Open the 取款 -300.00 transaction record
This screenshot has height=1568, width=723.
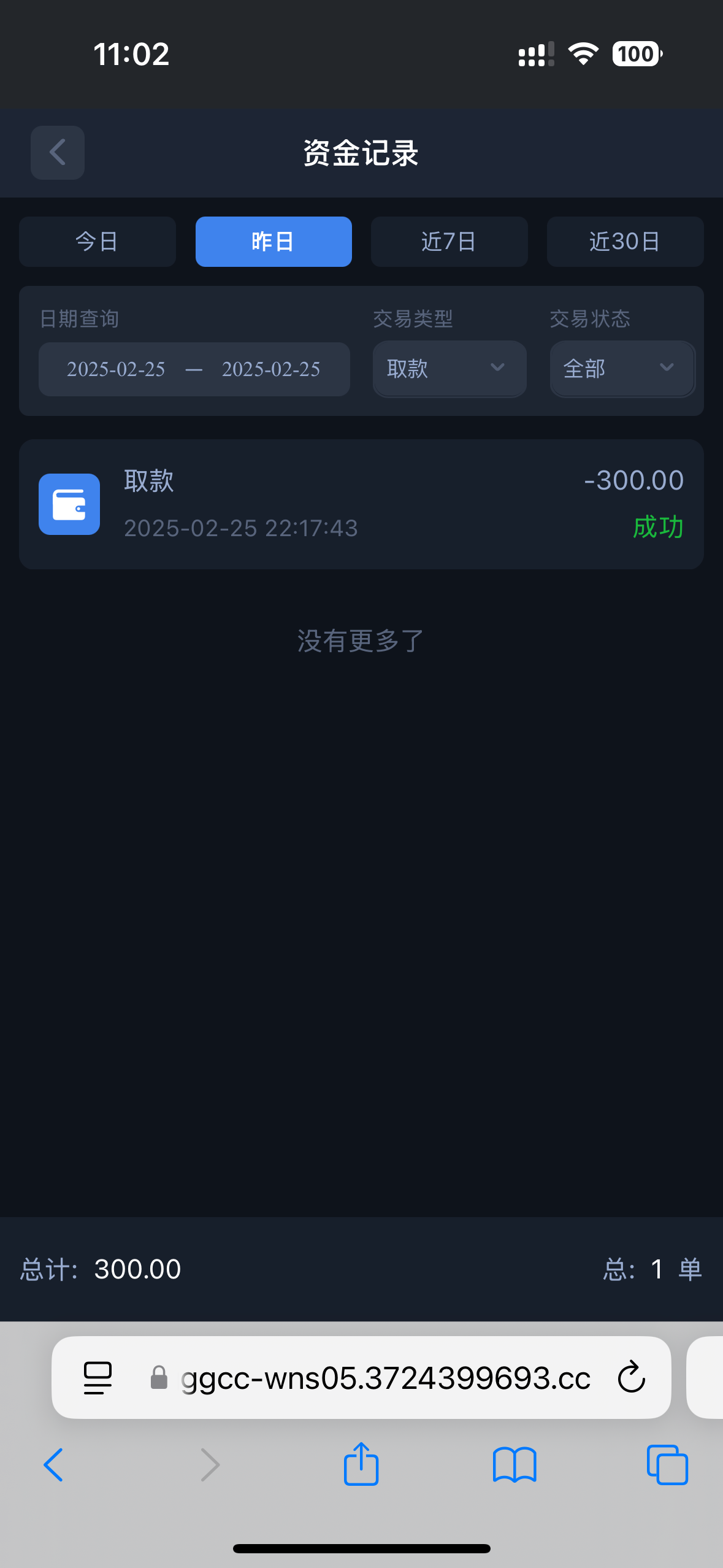pos(361,504)
